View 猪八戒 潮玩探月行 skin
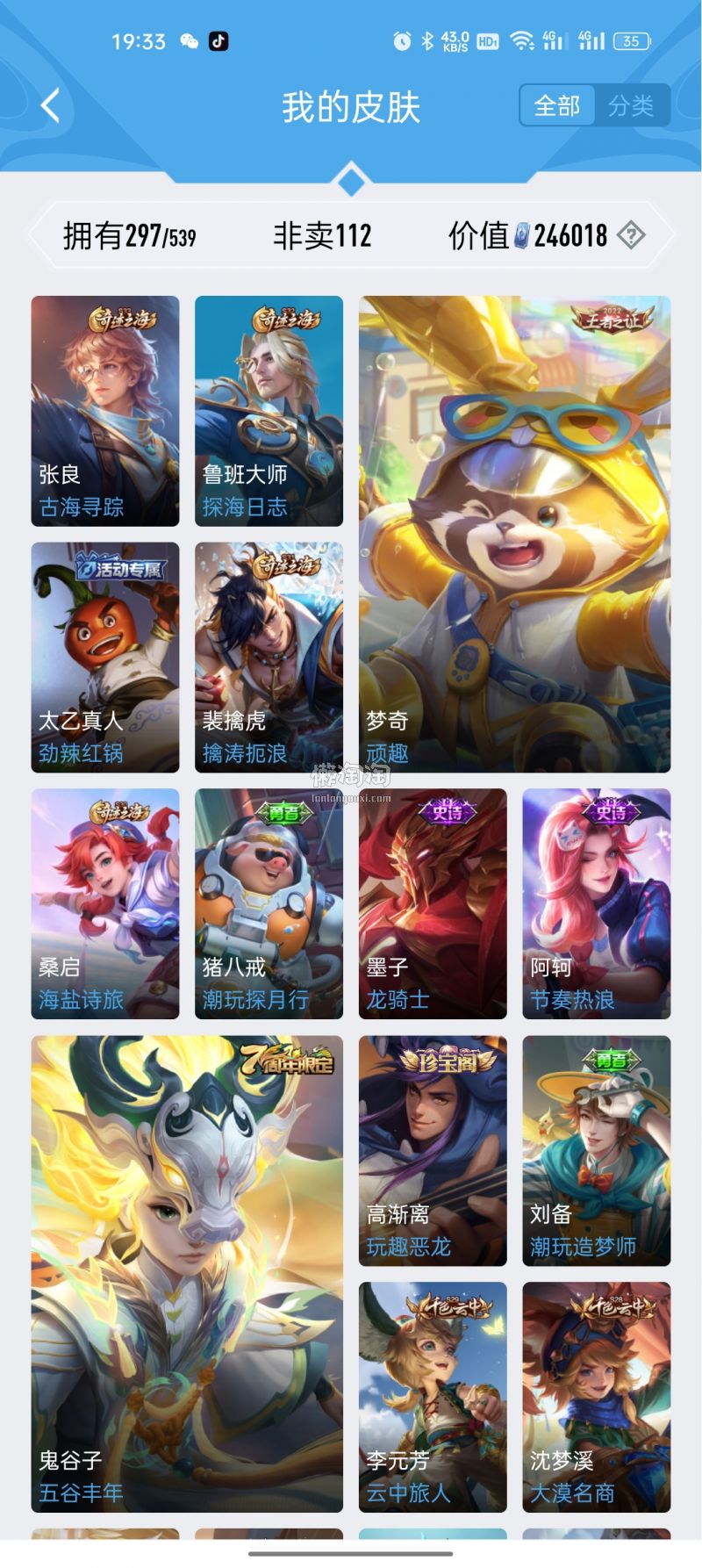 pyautogui.click(x=269, y=903)
